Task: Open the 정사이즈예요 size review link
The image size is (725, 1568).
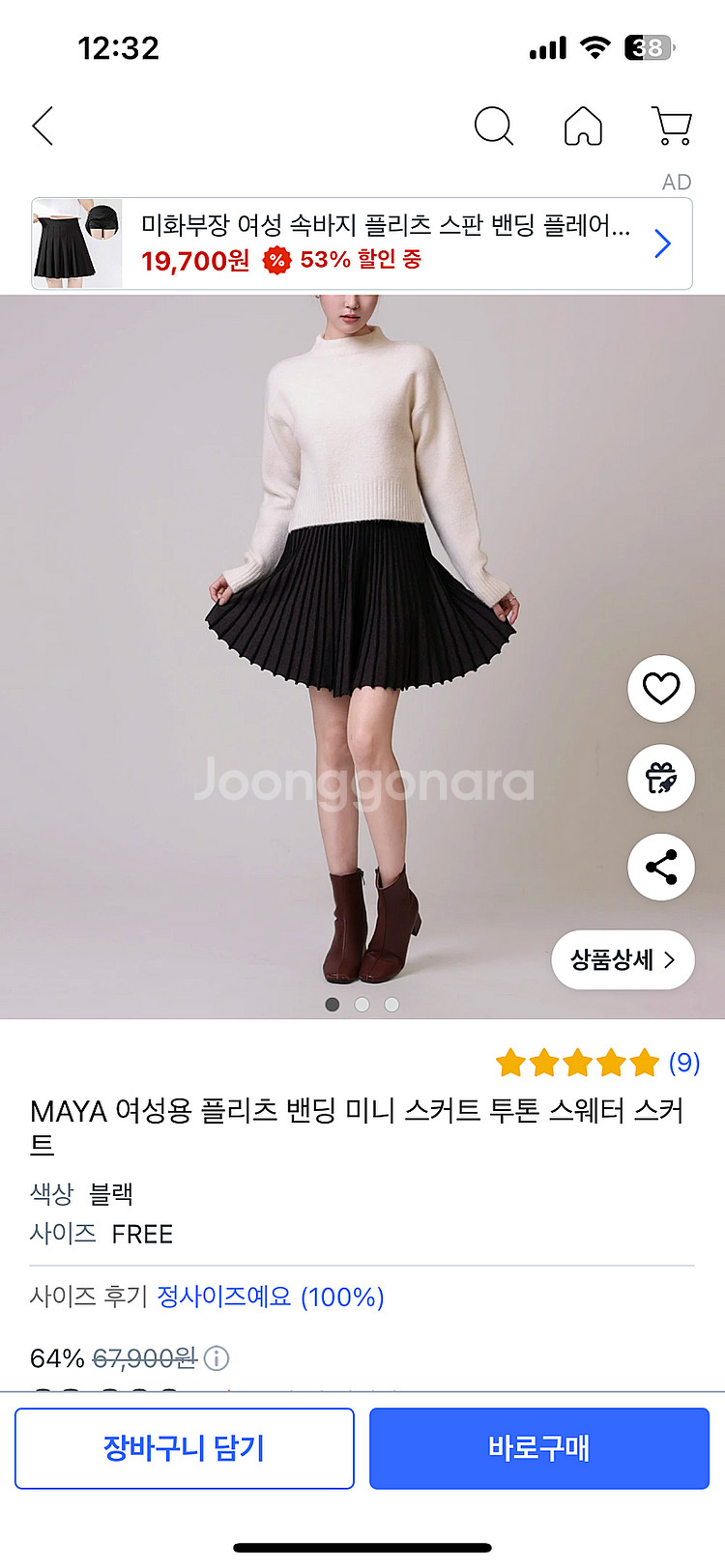Action: 271,1297
